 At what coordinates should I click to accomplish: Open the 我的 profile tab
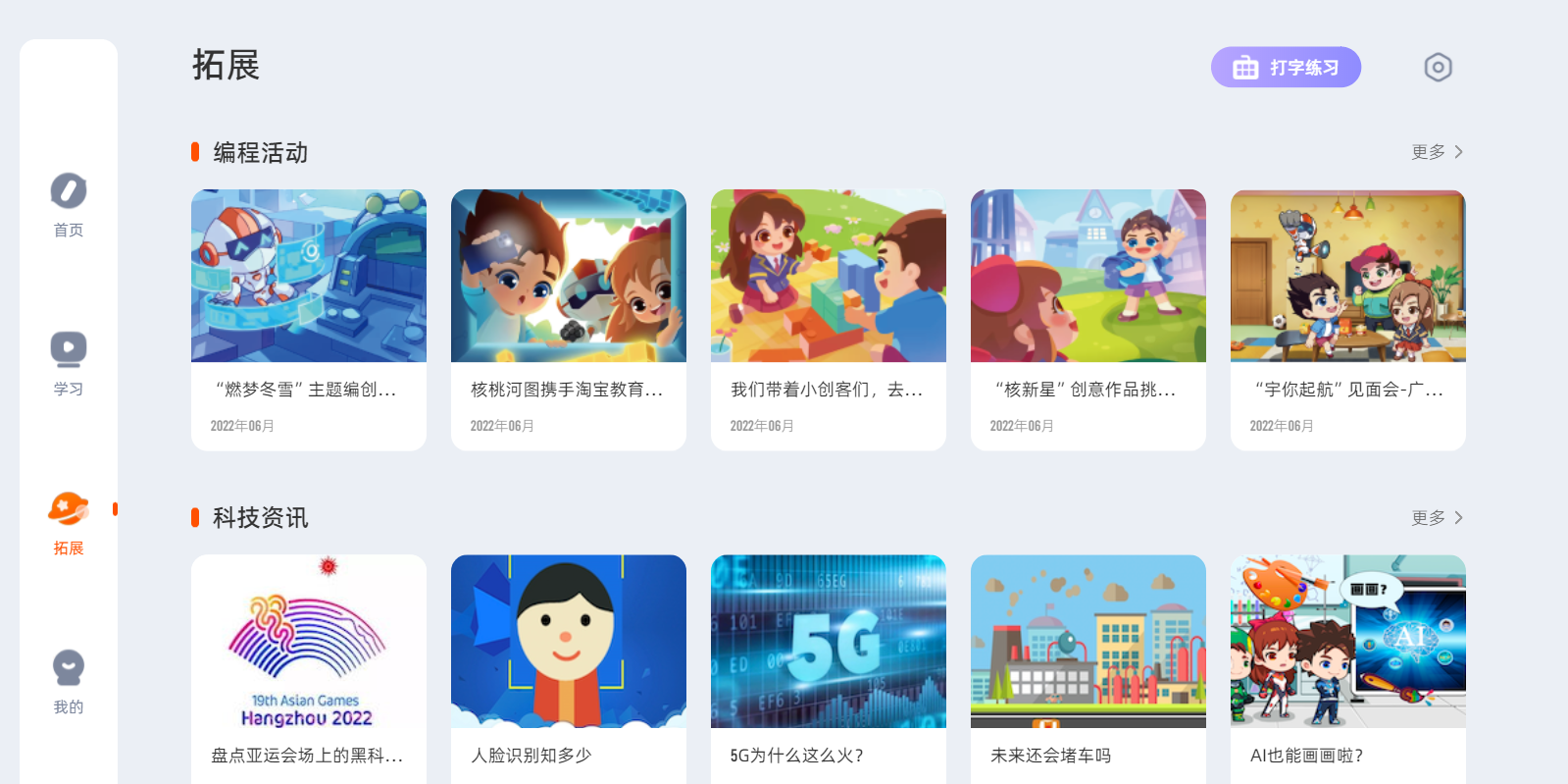click(x=69, y=681)
